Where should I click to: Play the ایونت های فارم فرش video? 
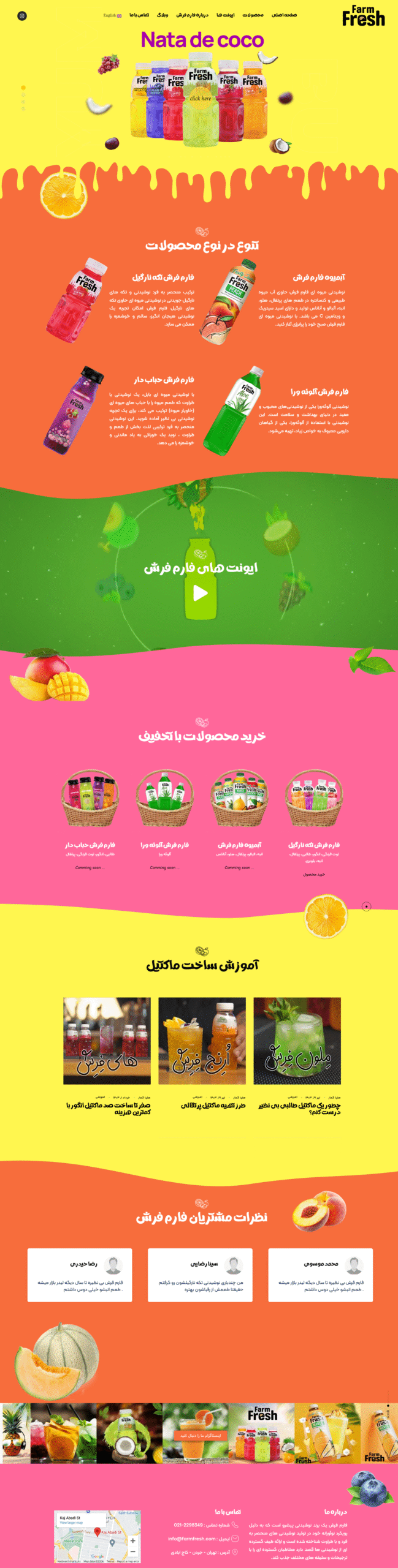pos(201,593)
